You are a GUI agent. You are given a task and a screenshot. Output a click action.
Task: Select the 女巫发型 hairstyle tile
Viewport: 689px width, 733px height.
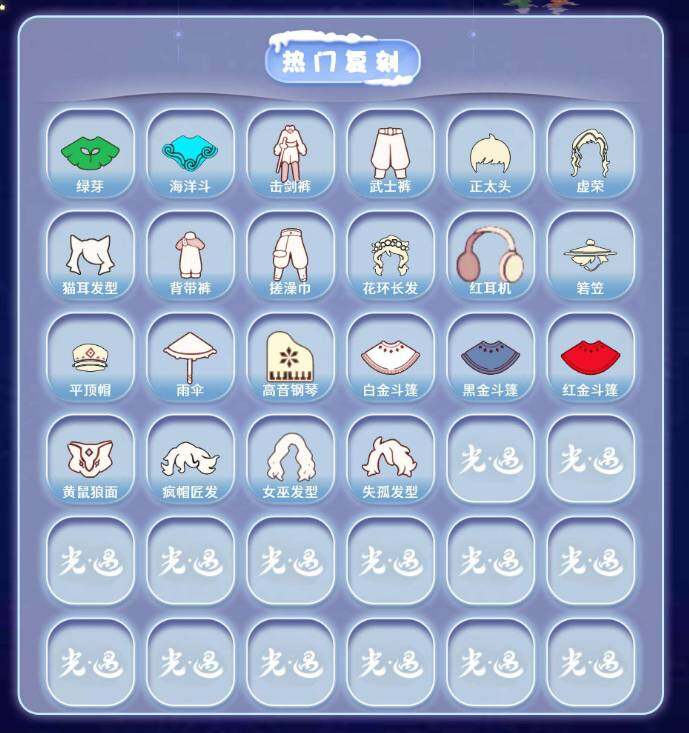click(290, 460)
